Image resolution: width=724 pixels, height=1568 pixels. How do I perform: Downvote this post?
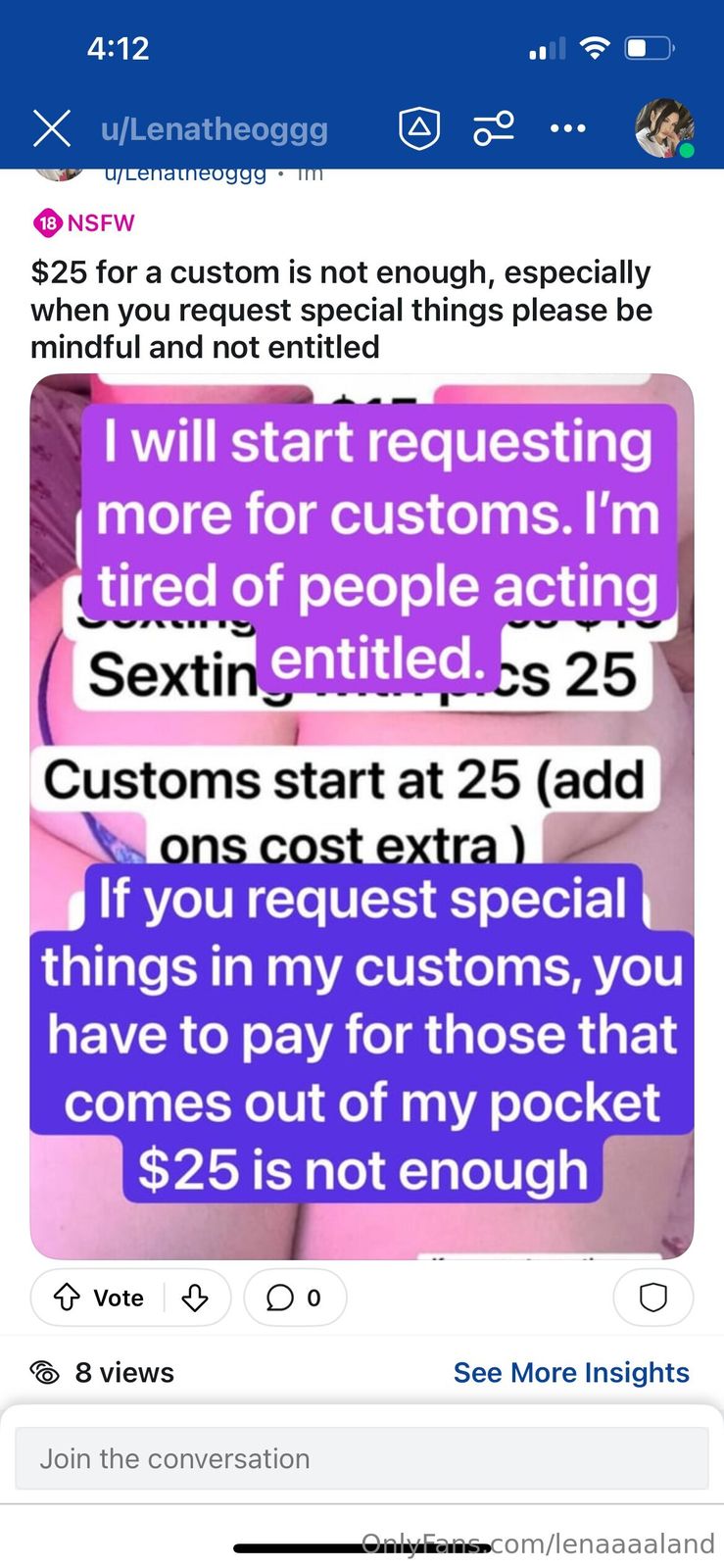pos(195,1298)
